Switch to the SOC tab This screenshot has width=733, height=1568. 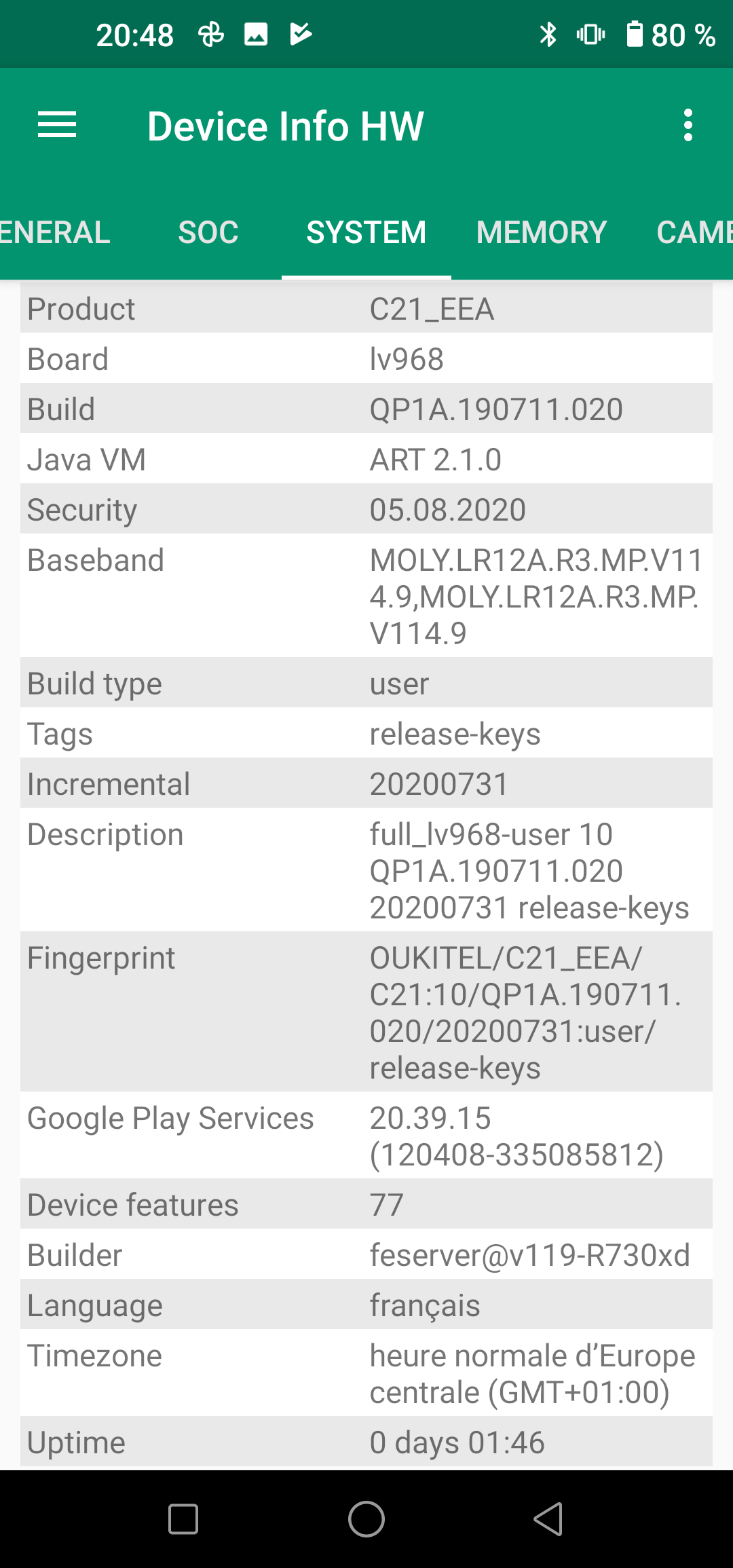(208, 233)
